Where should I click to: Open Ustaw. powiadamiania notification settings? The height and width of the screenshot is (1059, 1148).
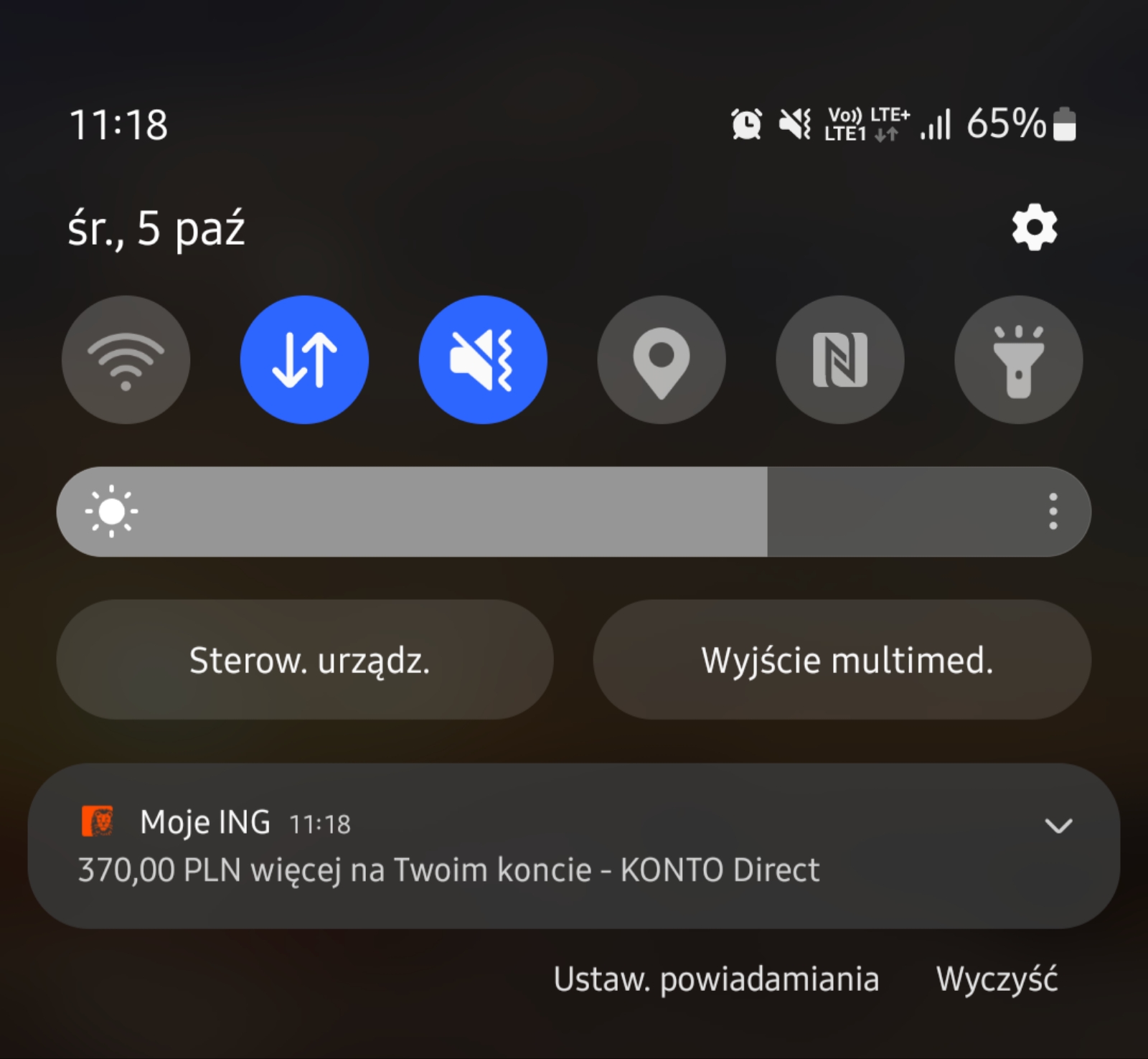[715, 979]
